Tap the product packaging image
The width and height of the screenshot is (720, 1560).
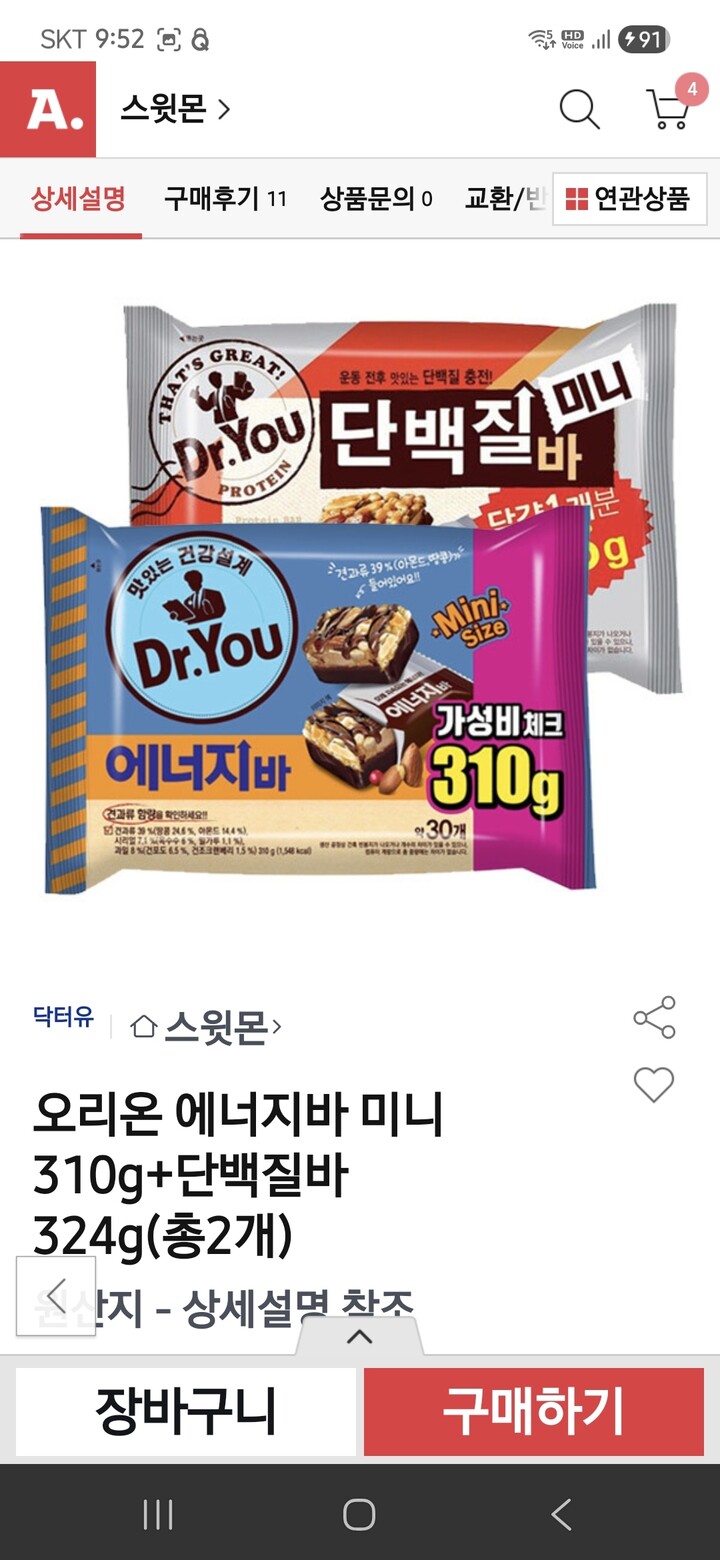point(360,600)
